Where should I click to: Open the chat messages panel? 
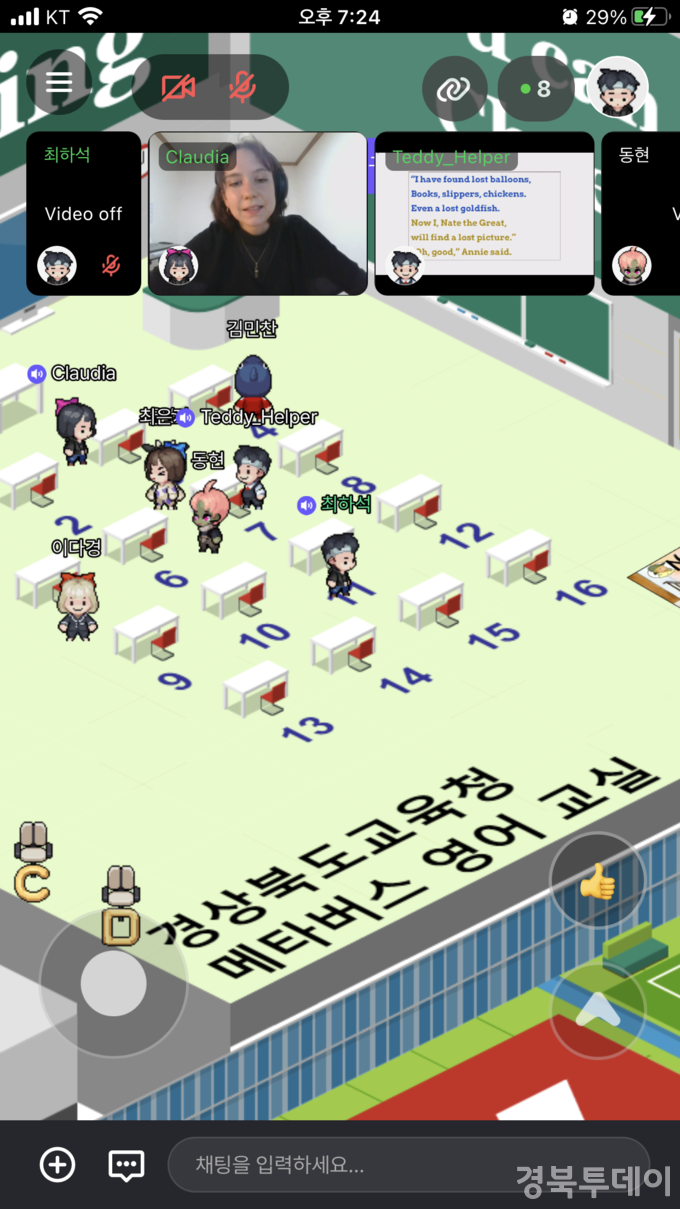(x=126, y=1164)
